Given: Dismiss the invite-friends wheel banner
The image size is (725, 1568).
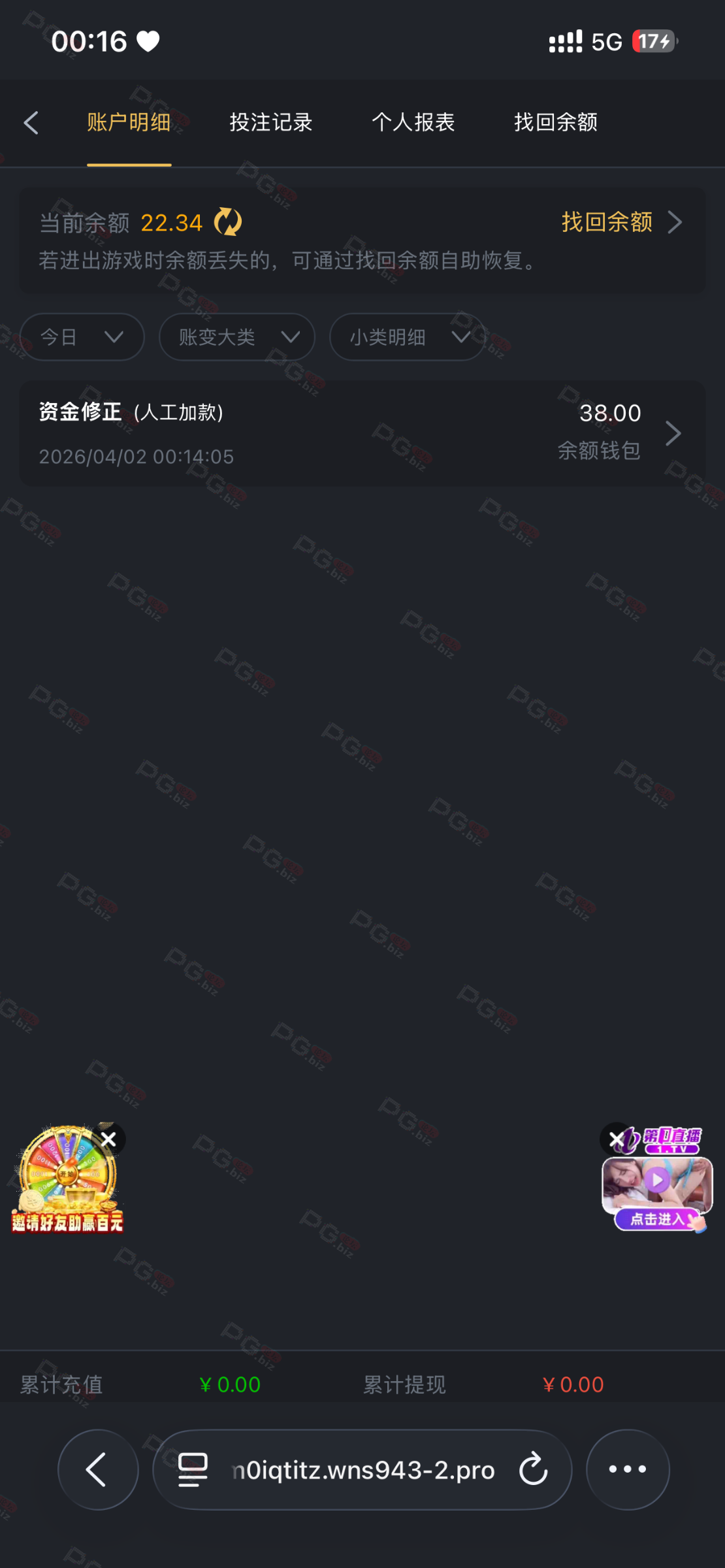Looking at the screenshot, I should [108, 1139].
